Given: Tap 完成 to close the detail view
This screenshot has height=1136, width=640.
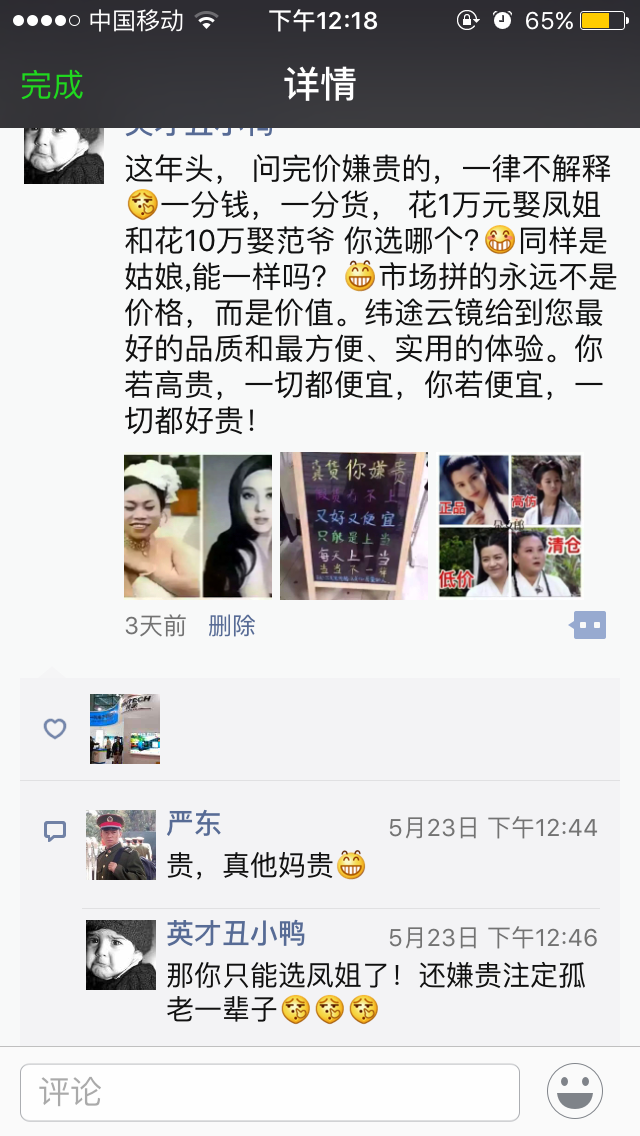Looking at the screenshot, I should [x=52, y=86].
